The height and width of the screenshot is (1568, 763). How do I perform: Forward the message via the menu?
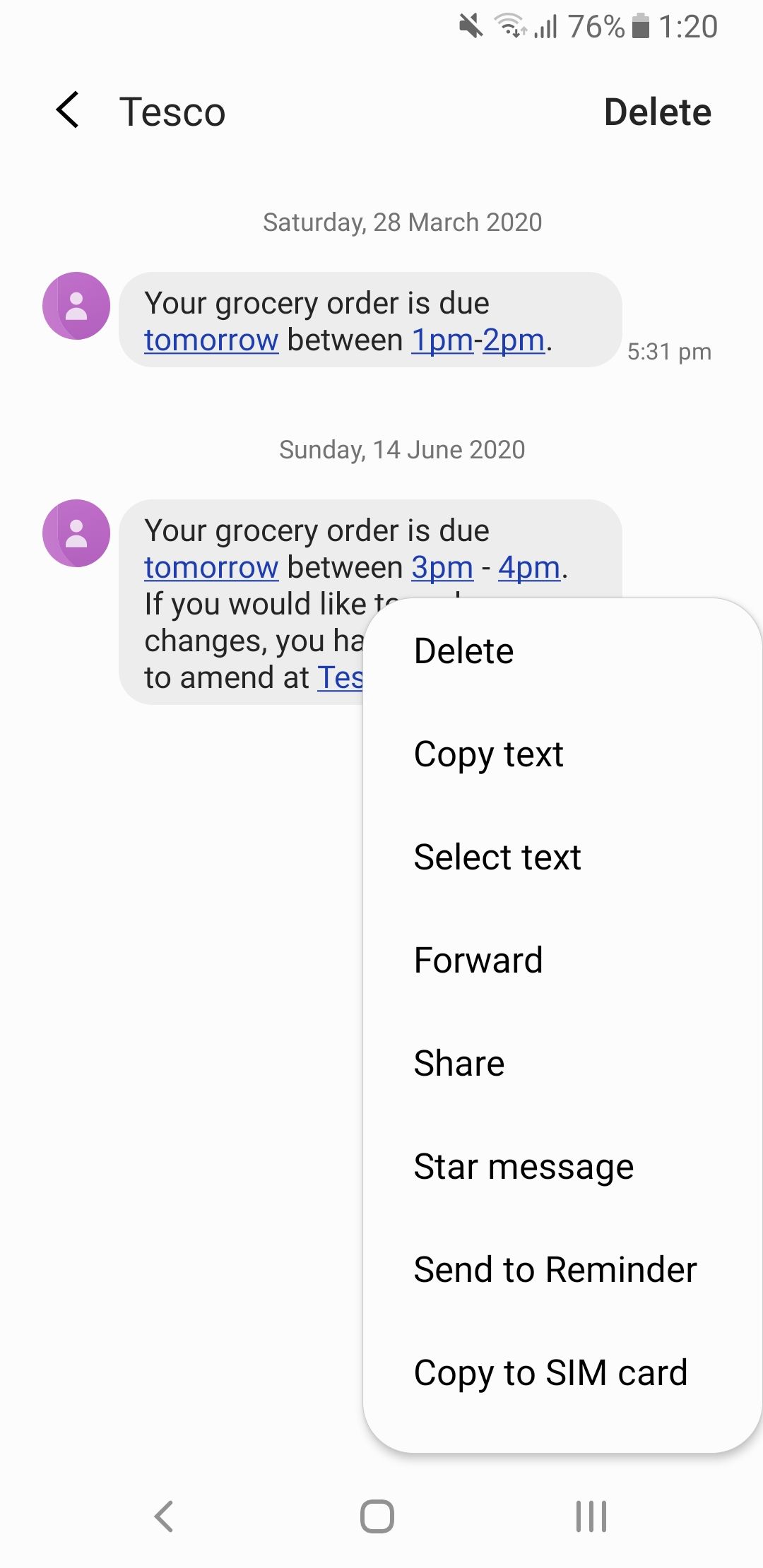[478, 960]
